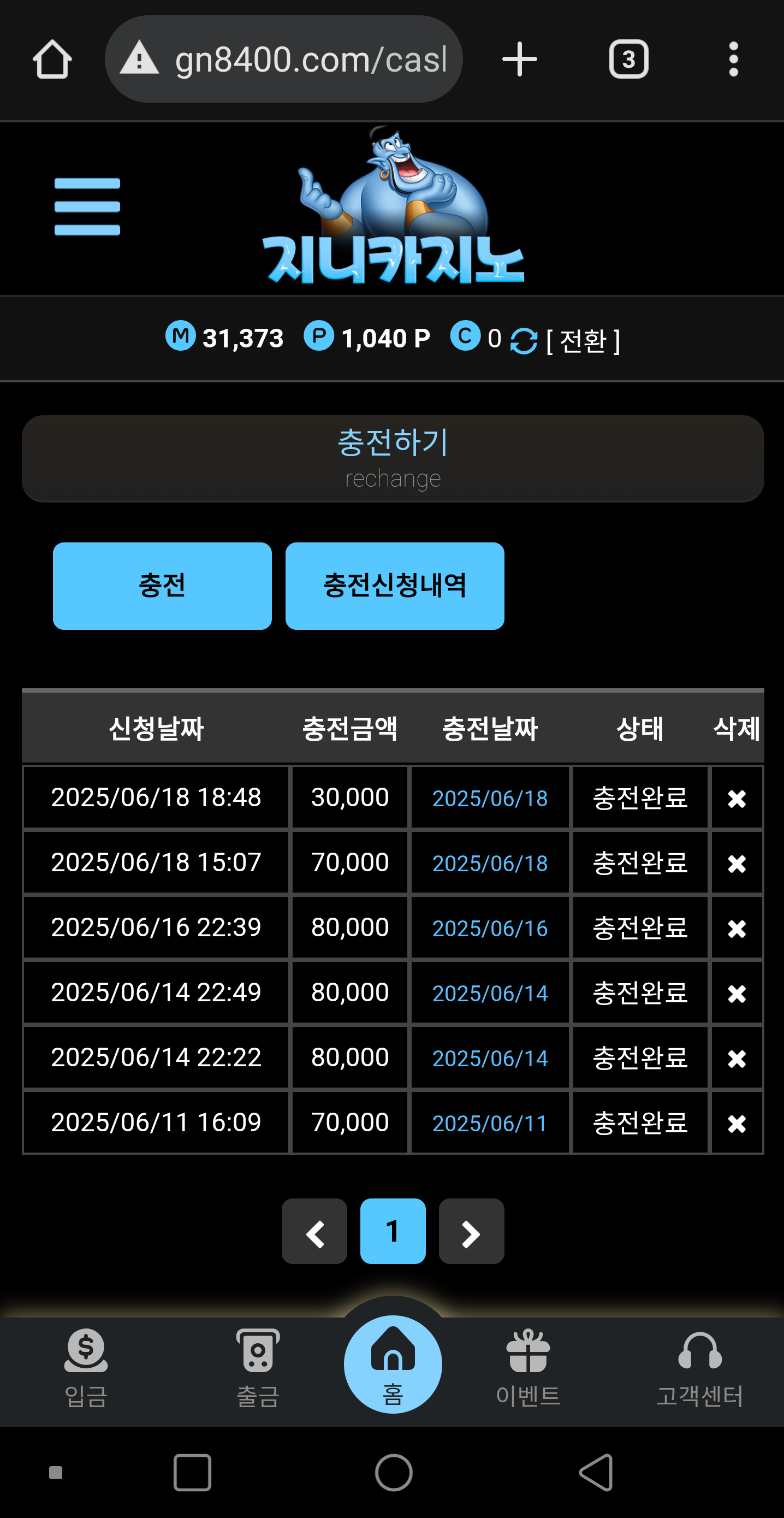Select page 1 in pagination
Image resolution: width=784 pixels, height=1518 pixels.
point(393,1231)
